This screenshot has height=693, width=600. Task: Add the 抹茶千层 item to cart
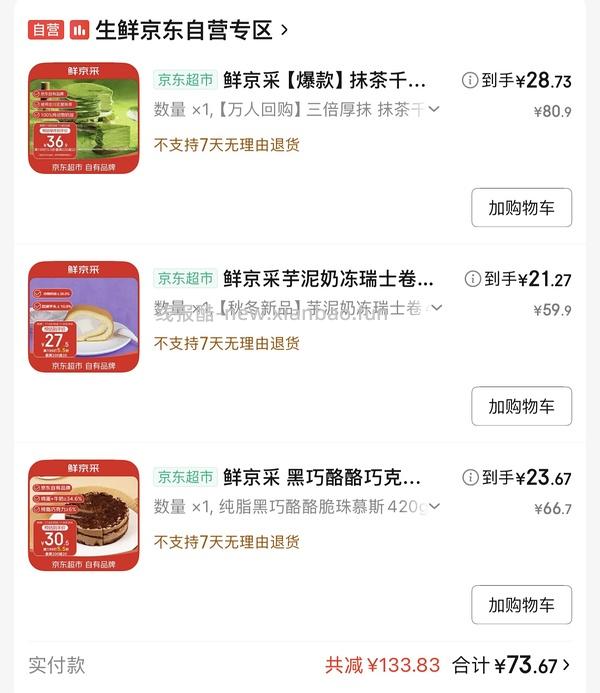click(521, 208)
